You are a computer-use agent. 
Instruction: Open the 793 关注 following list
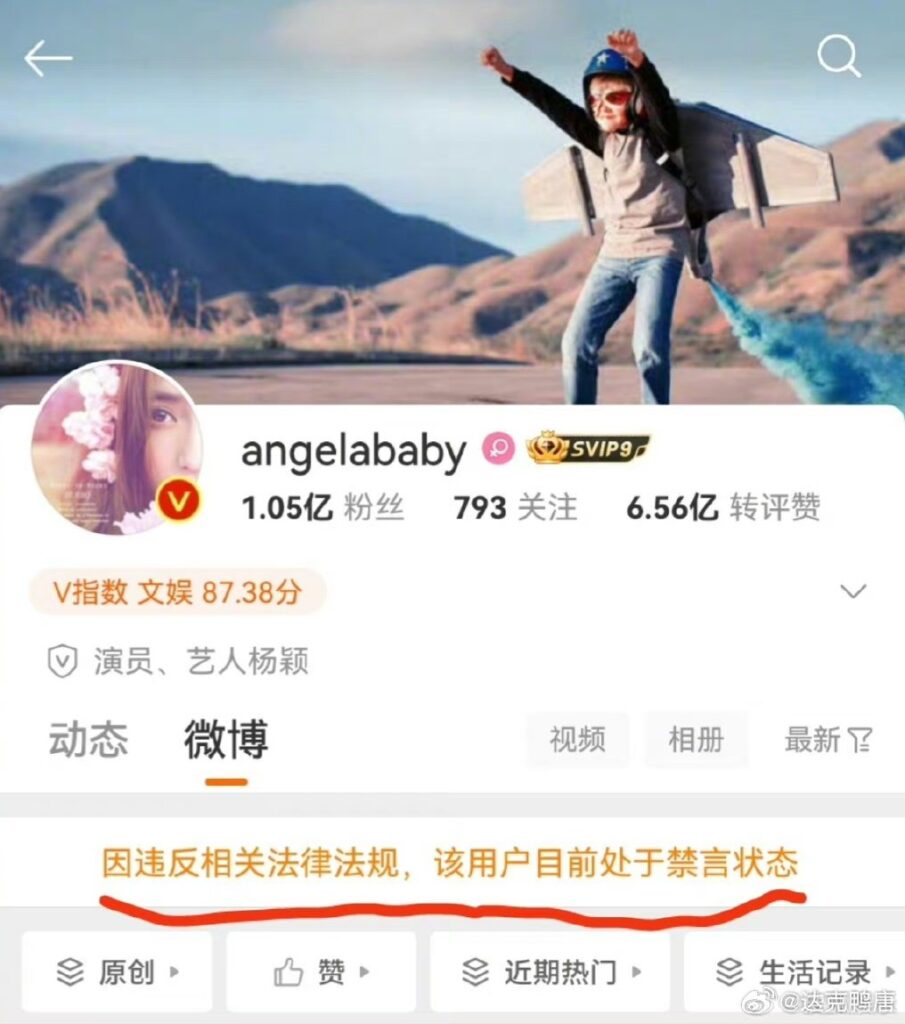pyautogui.click(x=515, y=508)
